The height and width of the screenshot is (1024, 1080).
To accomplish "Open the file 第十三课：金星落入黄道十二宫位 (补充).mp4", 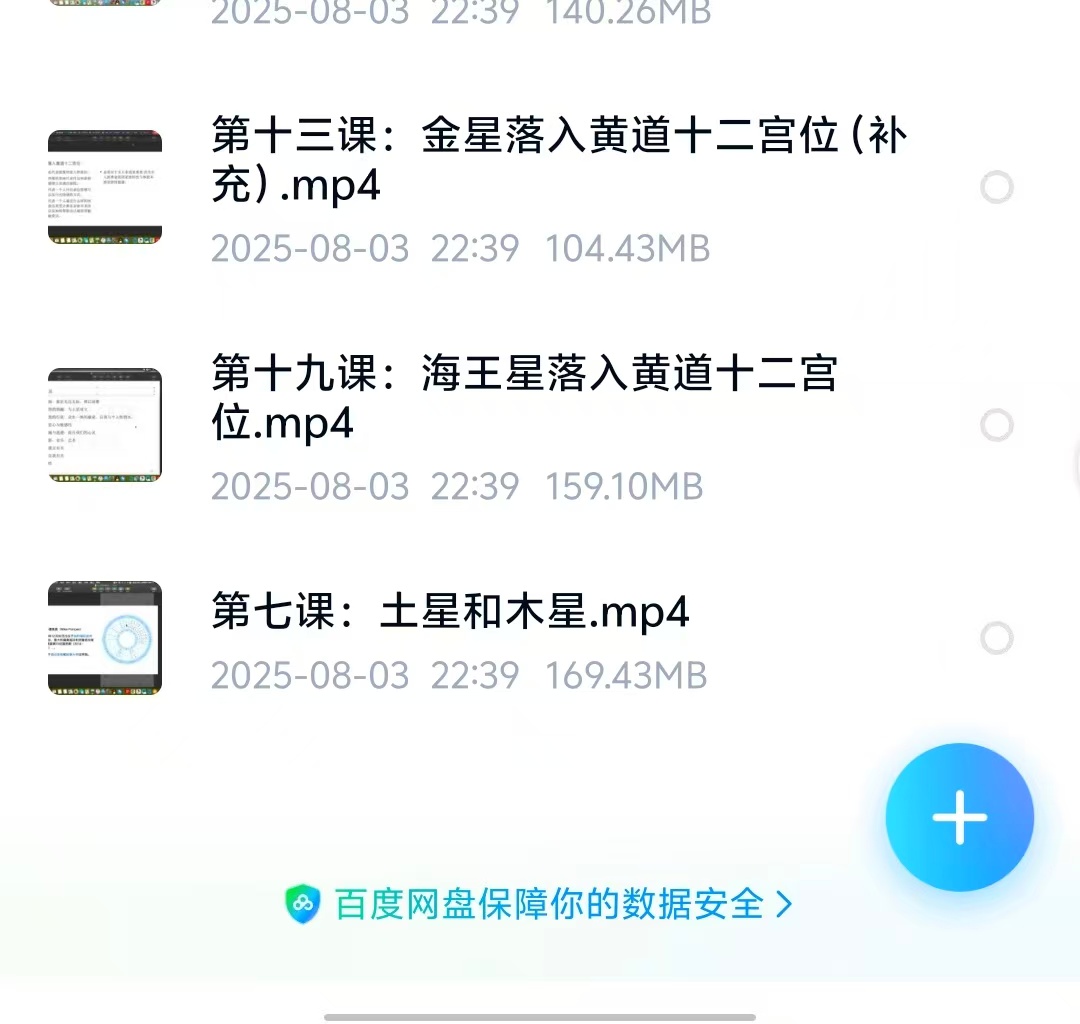I will (558, 160).
